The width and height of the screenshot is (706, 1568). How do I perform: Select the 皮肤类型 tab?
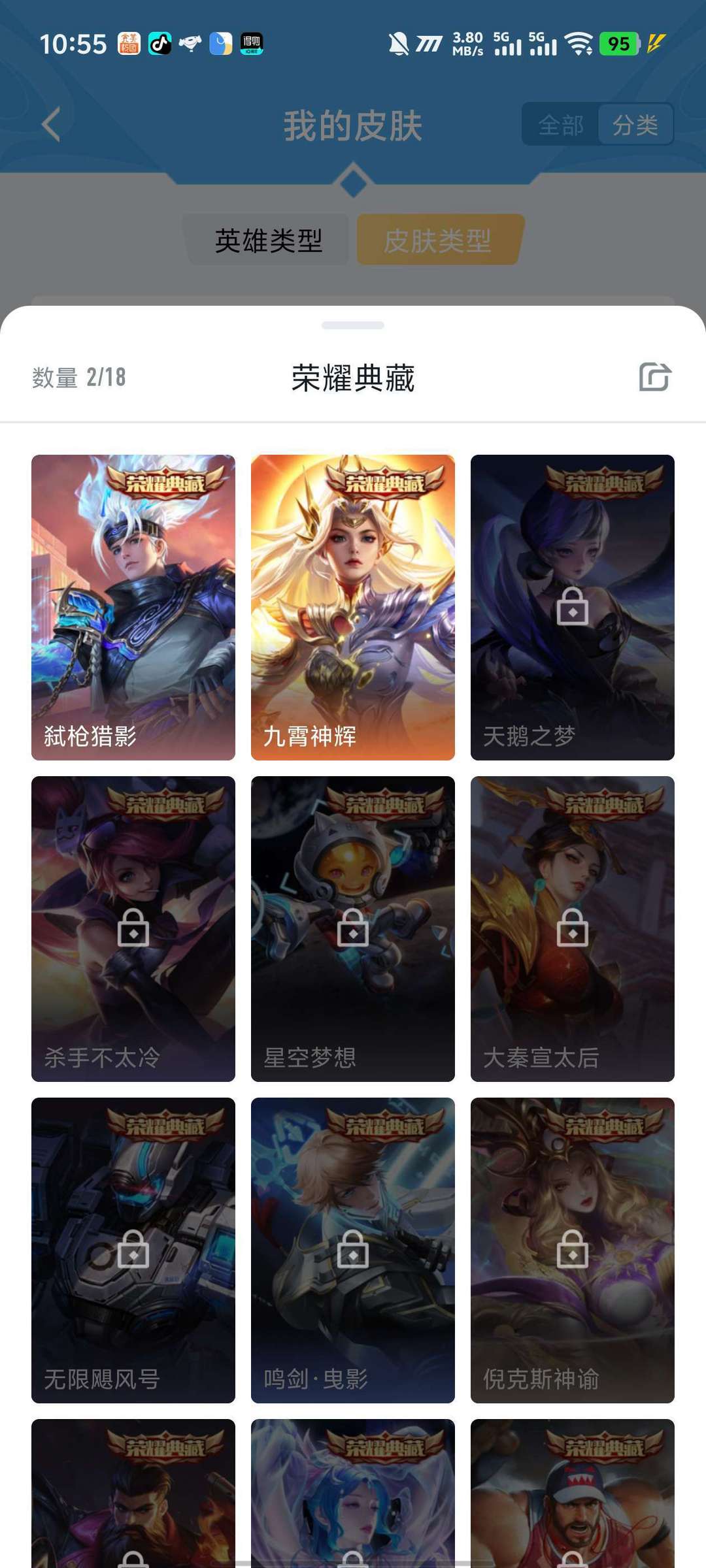(438, 240)
